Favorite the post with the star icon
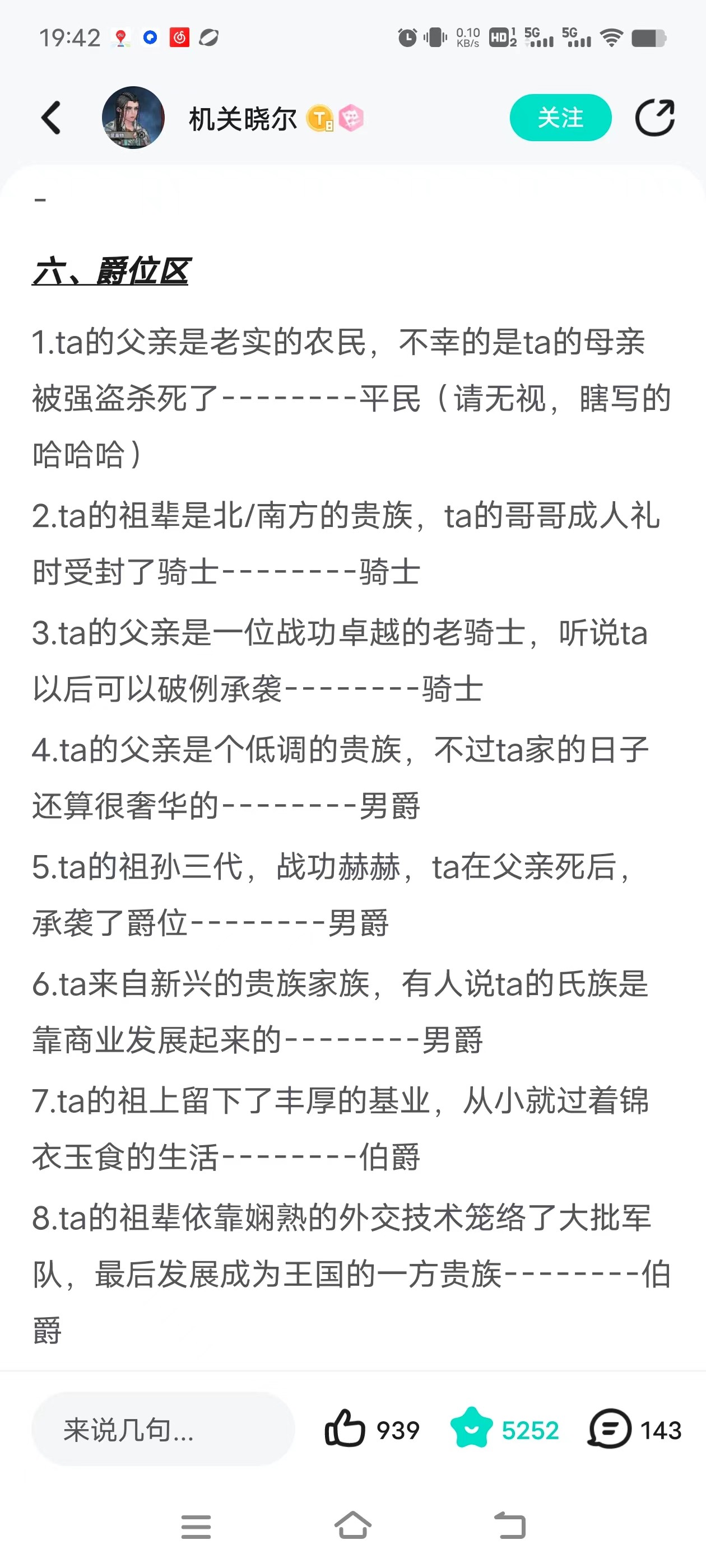 (471, 1428)
